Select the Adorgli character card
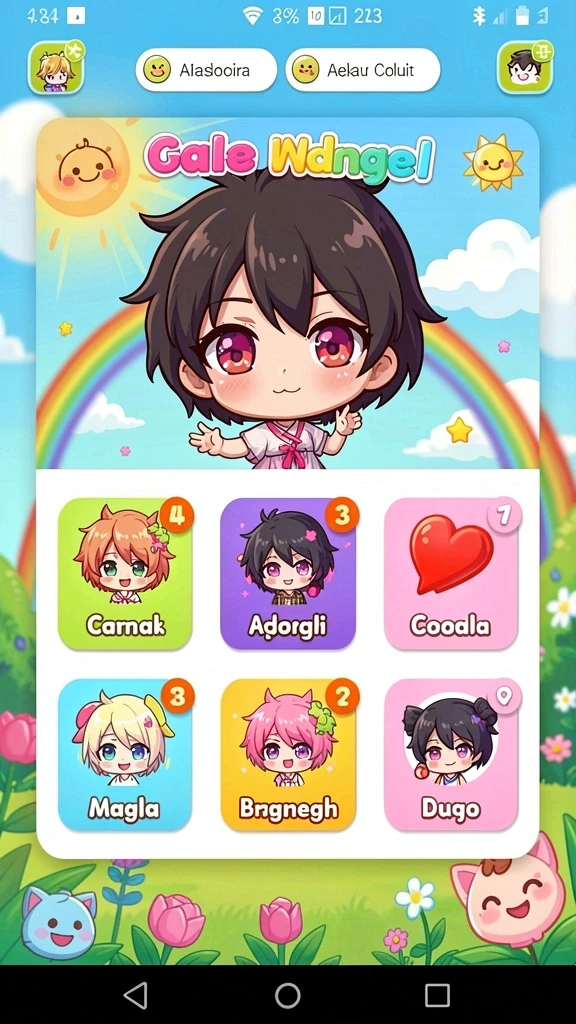This screenshot has width=576, height=1024. pyautogui.click(x=288, y=573)
